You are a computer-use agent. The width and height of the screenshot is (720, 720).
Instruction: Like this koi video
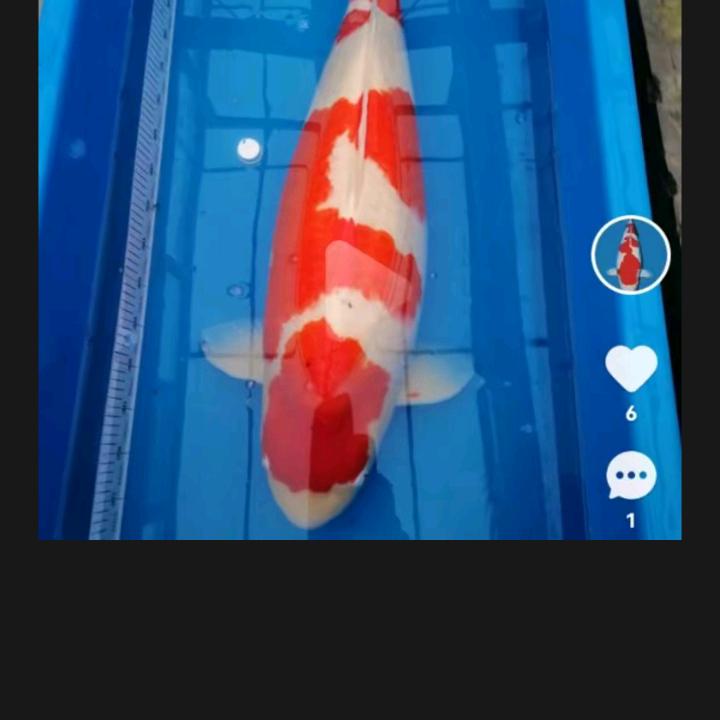click(631, 369)
